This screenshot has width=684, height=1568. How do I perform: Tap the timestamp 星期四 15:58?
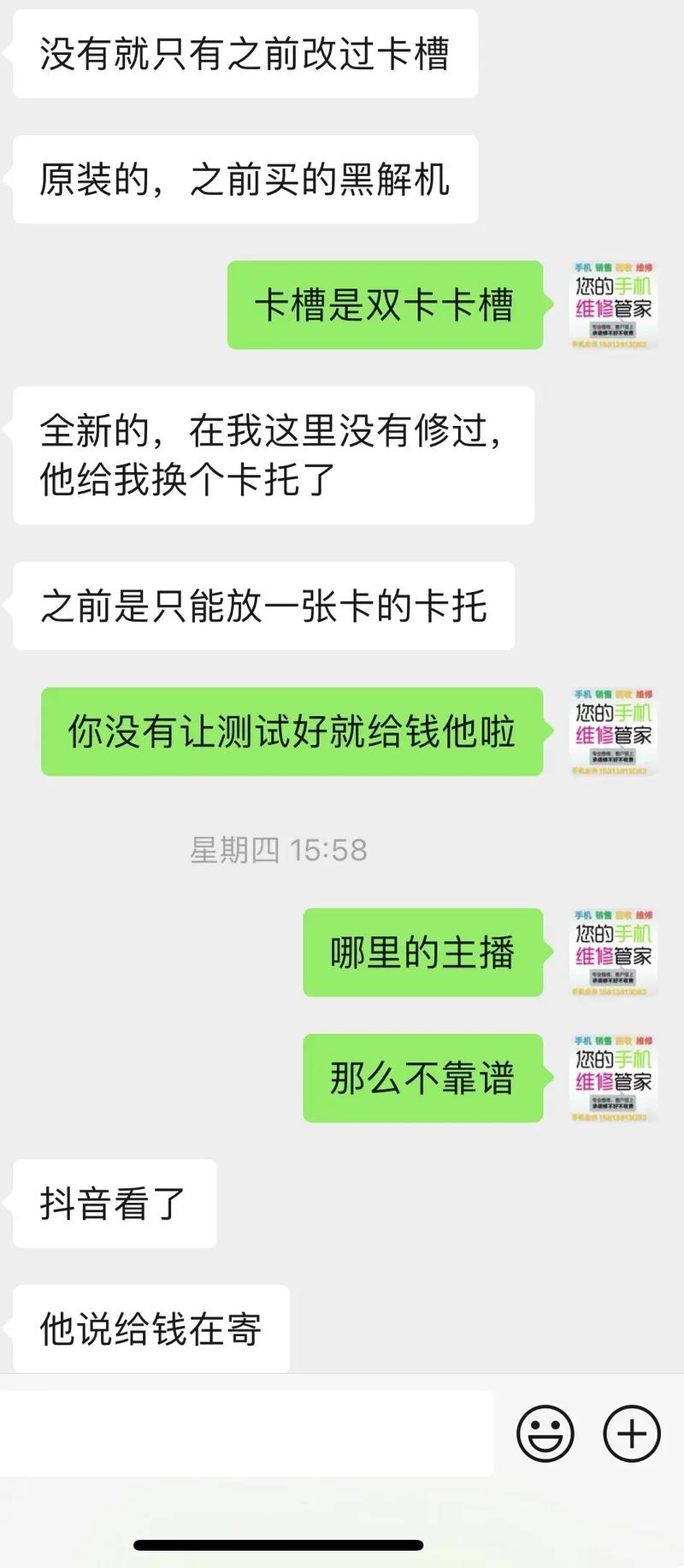tap(280, 850)
